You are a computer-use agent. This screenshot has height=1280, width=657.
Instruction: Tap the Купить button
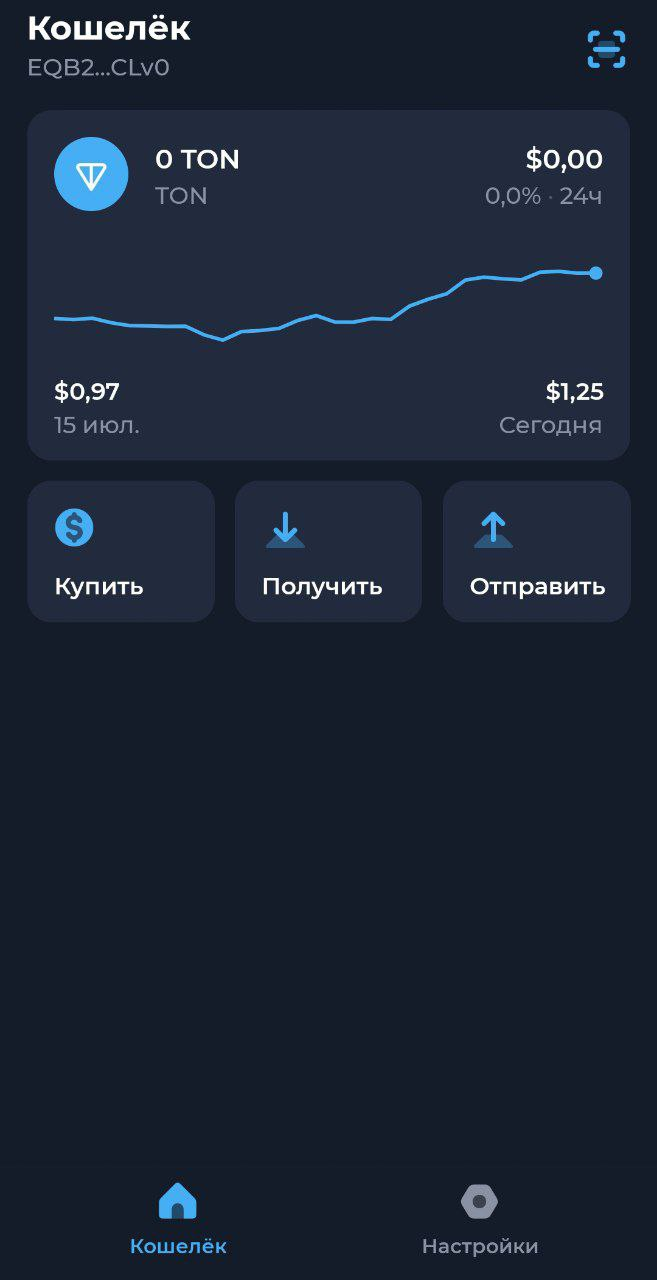(x=121, y=551)
